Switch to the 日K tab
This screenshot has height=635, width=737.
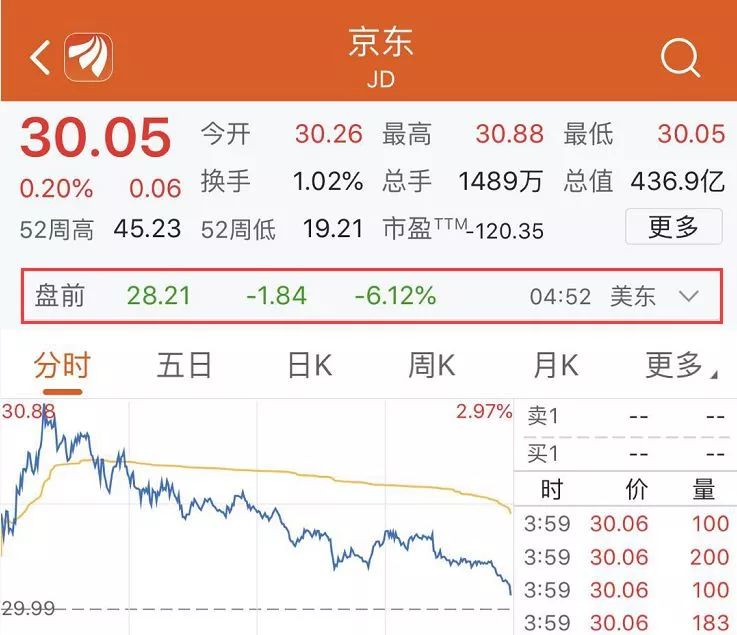(309, 365)
